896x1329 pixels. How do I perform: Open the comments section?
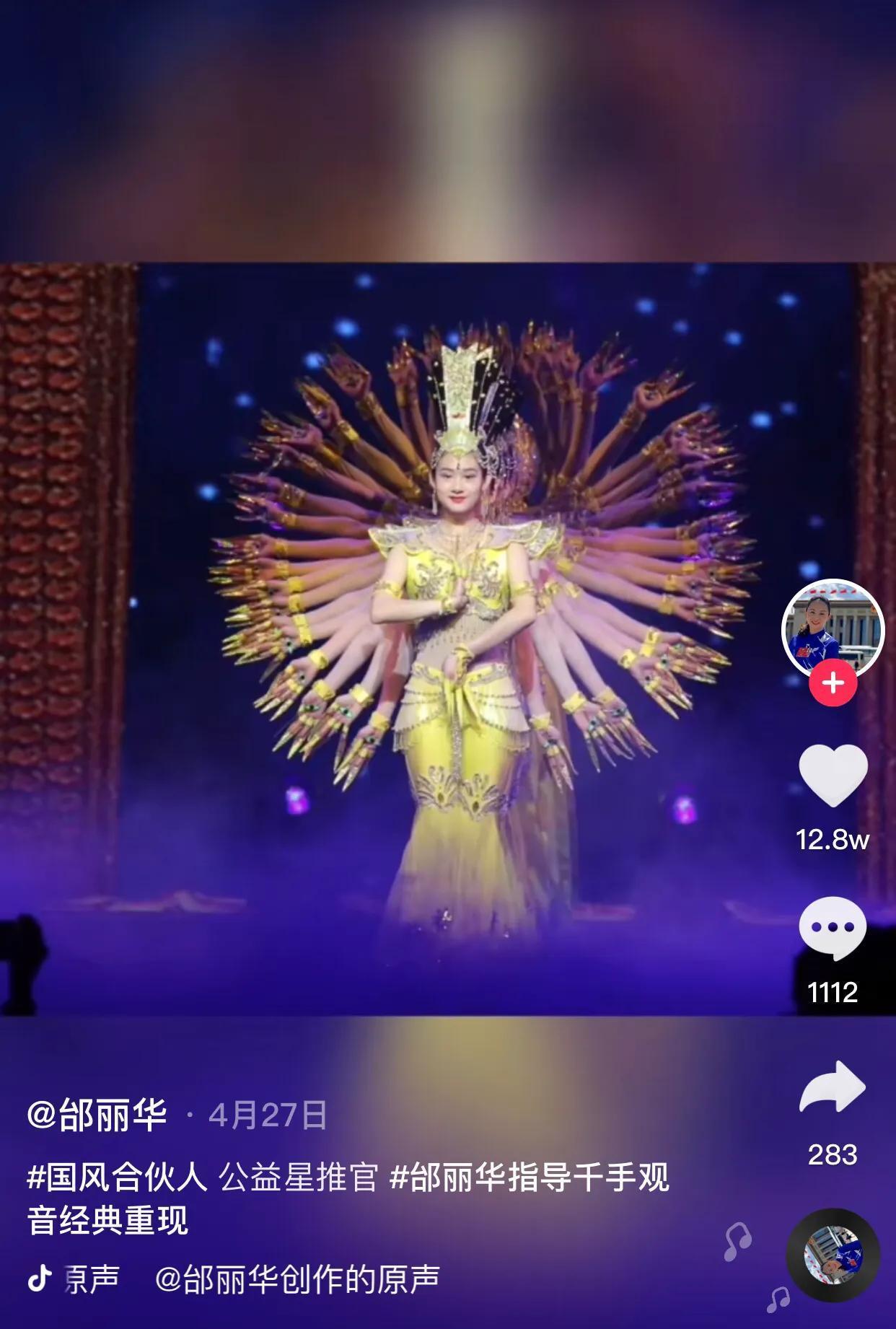(833, 928)
